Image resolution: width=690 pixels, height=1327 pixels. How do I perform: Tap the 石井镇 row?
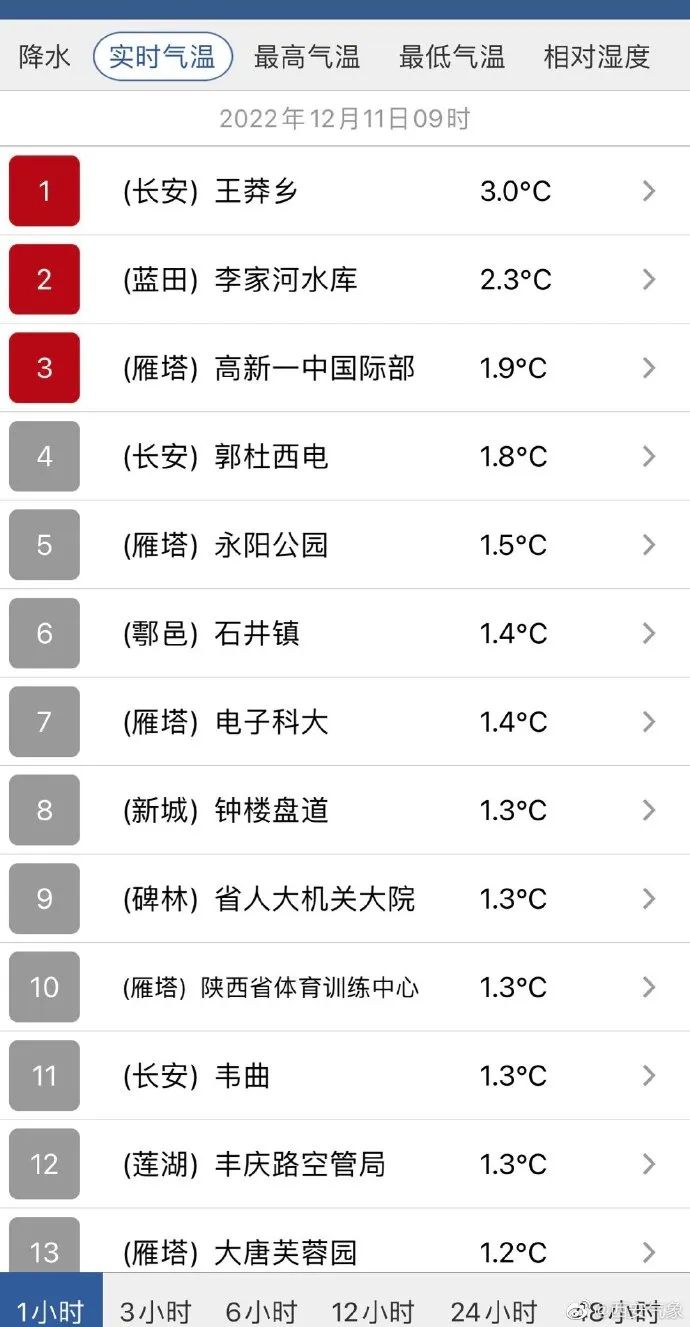coord(345,633)
